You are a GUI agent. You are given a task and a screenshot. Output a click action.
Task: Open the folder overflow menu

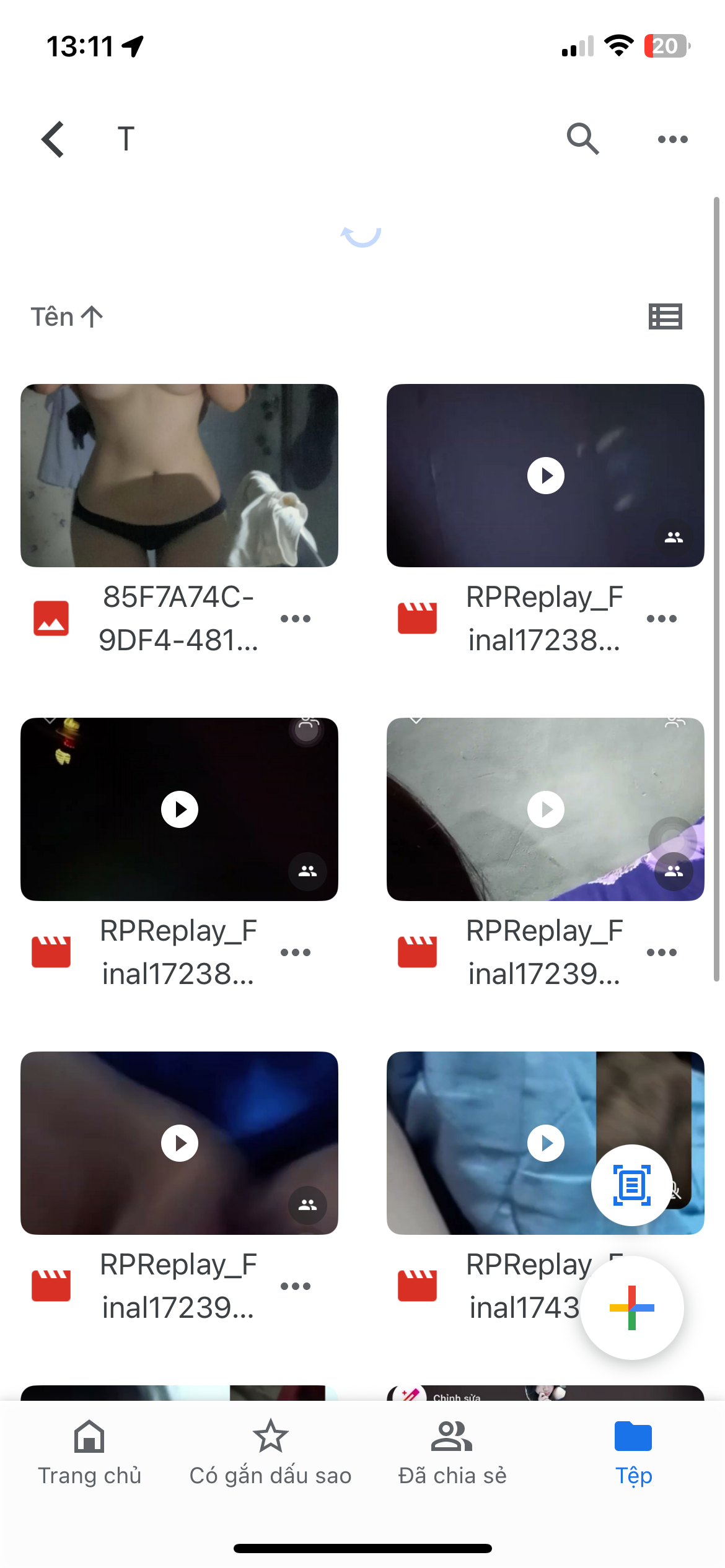pyautogui.click(x=672, y=139)
